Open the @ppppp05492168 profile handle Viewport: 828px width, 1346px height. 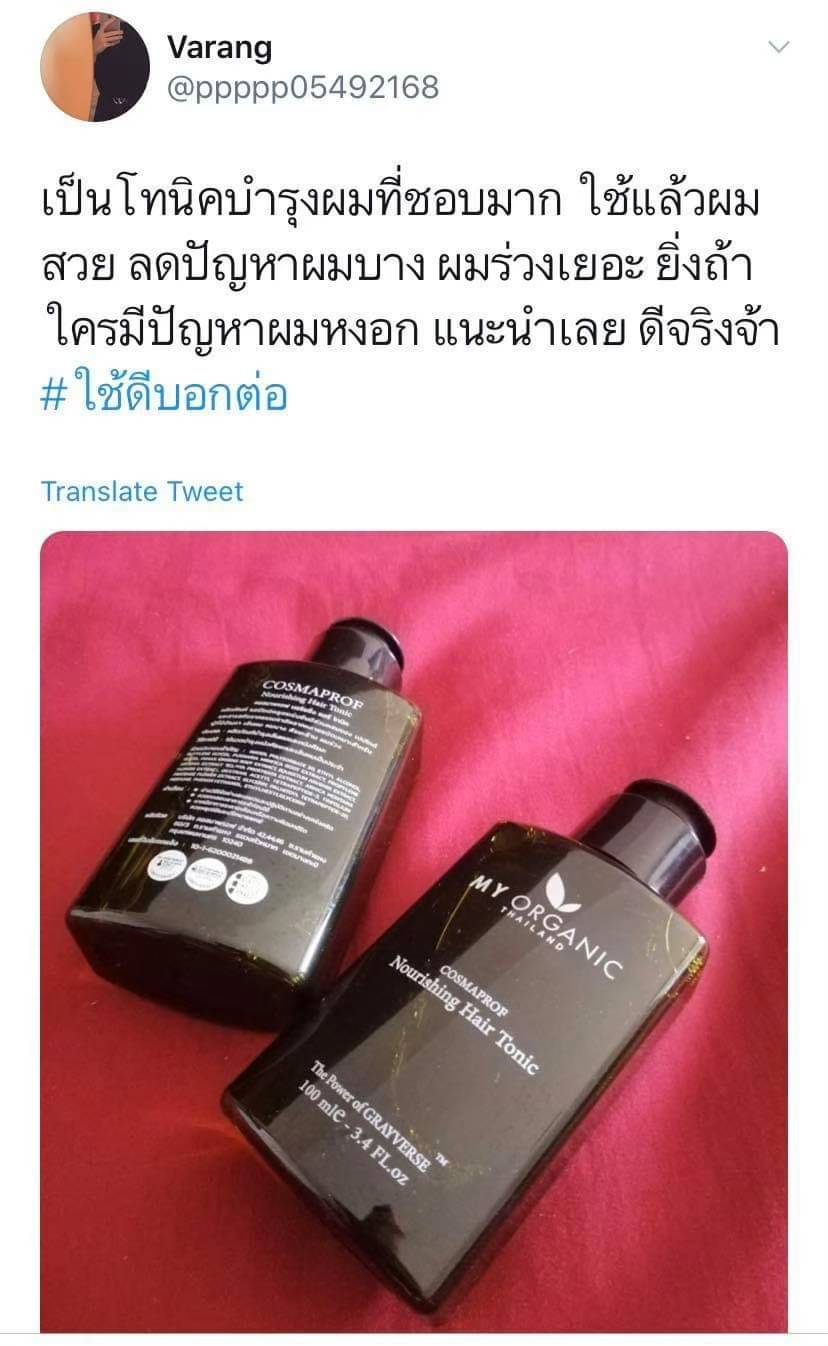pyautogui.click(x=303, y=87)
